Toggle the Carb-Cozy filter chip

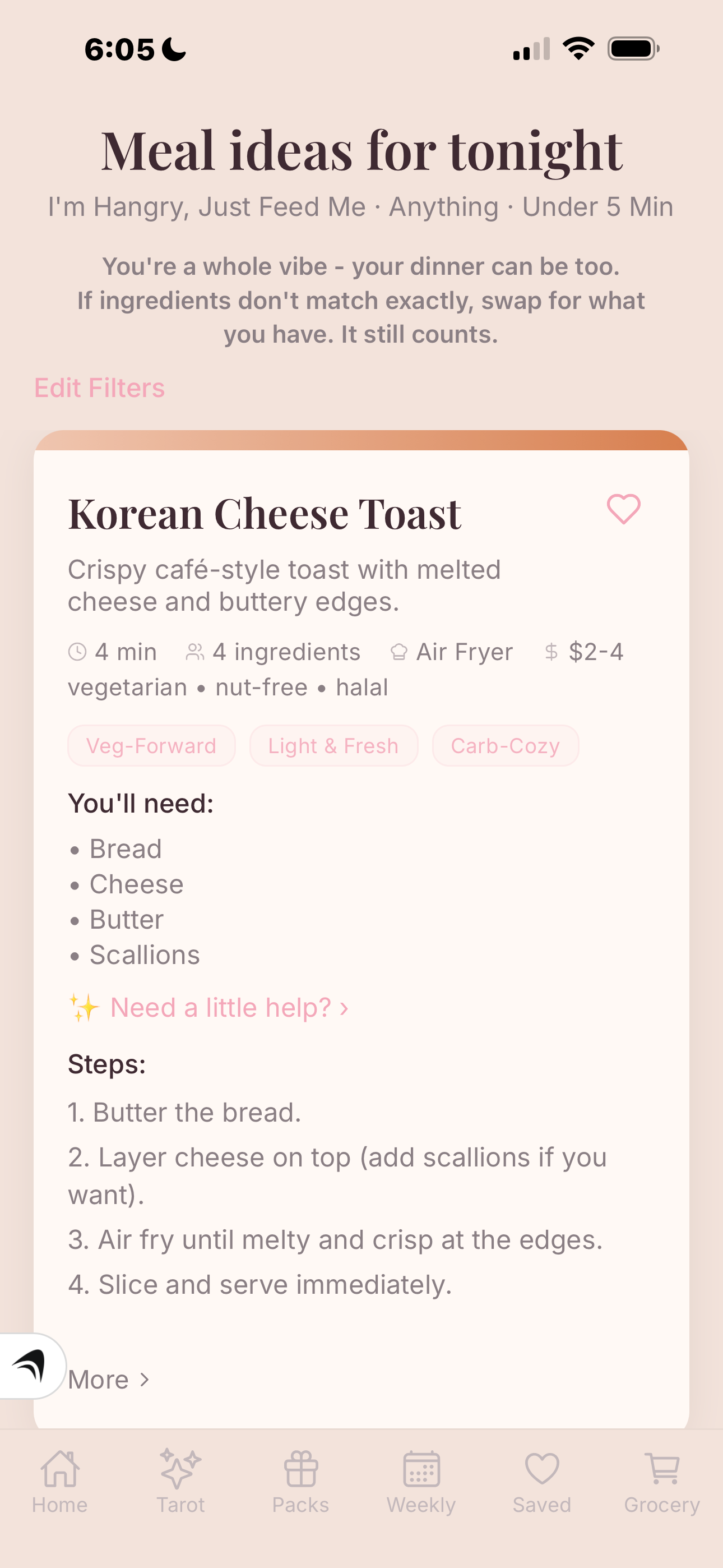(x=504, y=745)
